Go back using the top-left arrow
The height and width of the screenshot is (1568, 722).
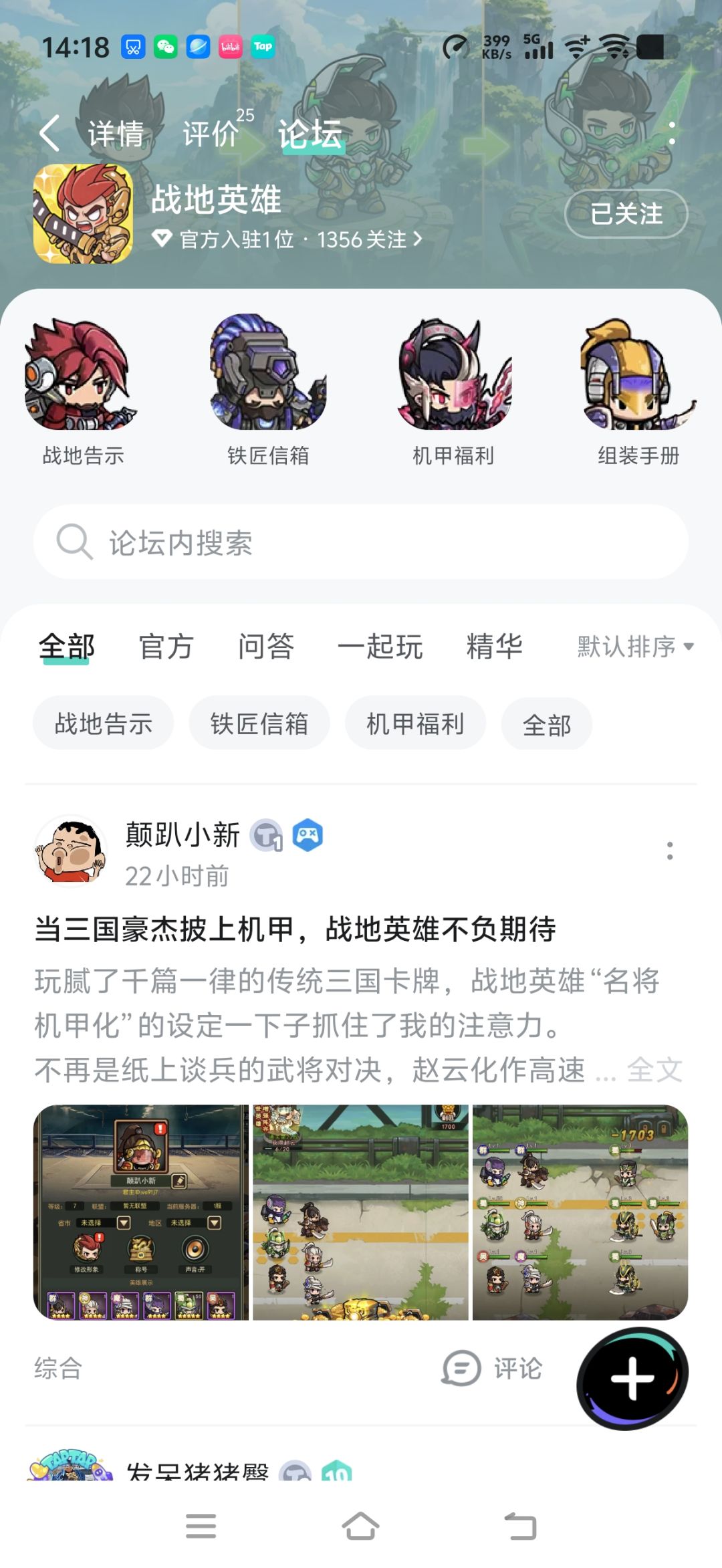pyautogui.click(x=50, y=133)
